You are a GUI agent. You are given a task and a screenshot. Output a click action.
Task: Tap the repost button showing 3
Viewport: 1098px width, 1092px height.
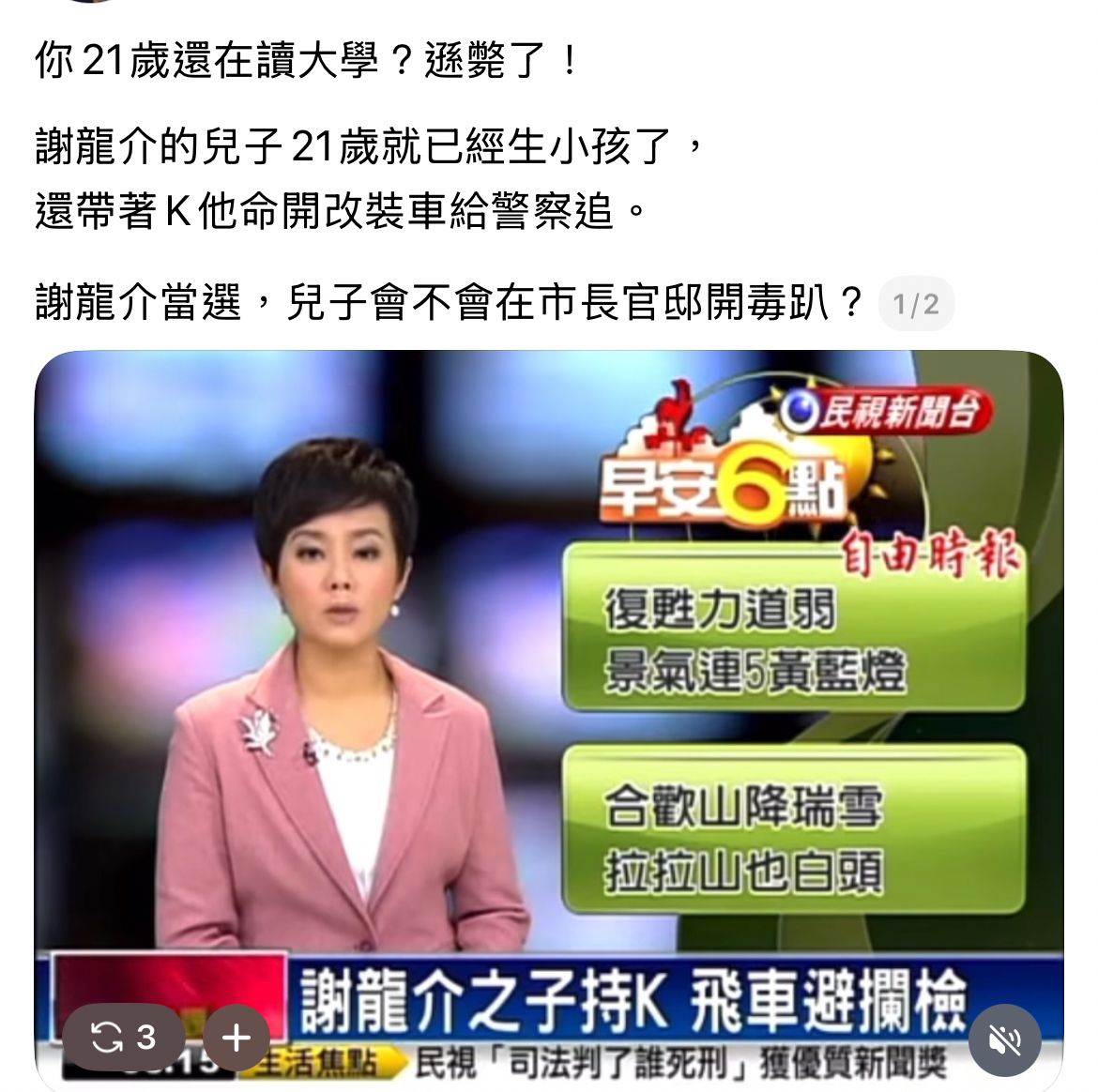click(123, 1038)
